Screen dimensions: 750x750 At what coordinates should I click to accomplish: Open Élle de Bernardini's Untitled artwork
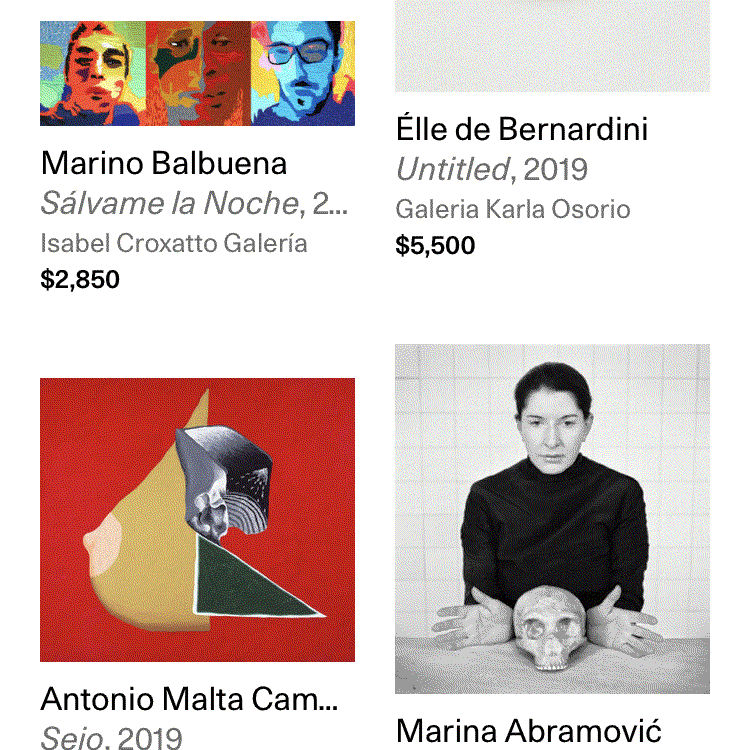coord(552,45)
